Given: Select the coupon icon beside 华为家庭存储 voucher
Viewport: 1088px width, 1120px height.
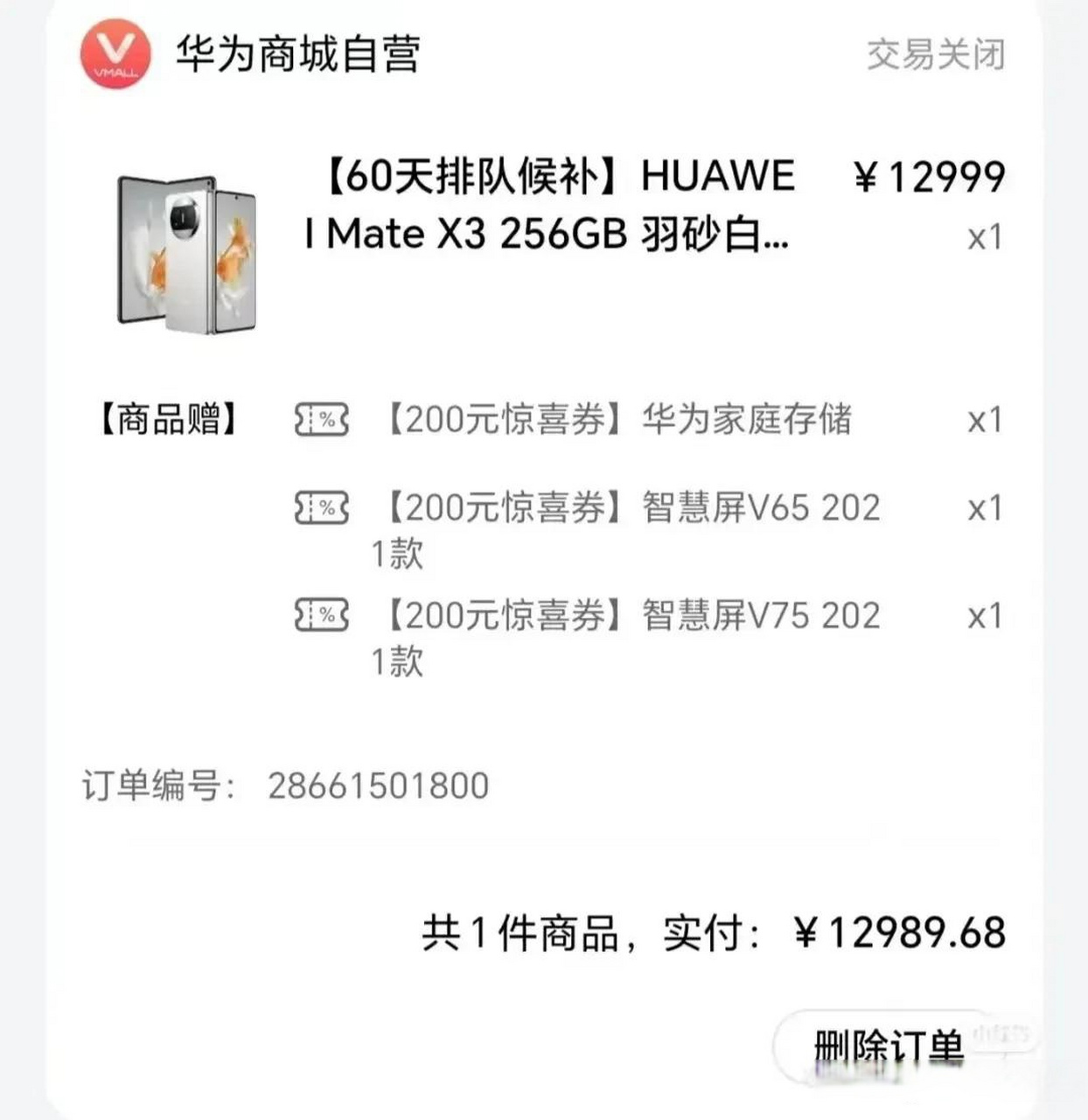Looking at the screenshot, I should pos(323,420).
